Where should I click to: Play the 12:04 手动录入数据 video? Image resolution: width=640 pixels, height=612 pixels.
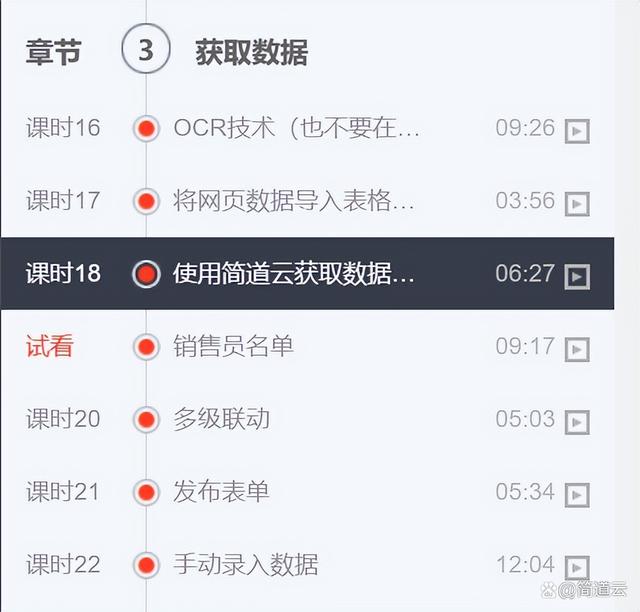[577, 567]
